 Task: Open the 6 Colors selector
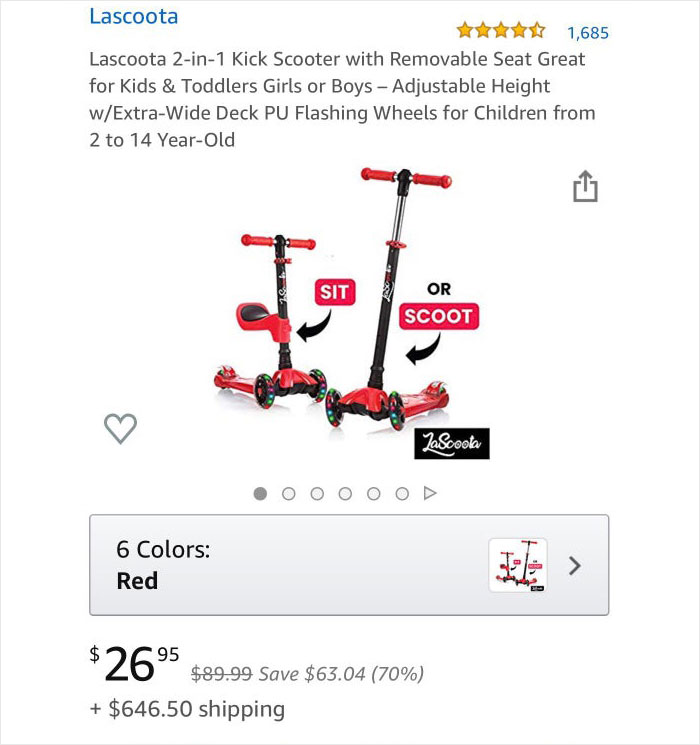[349, 565]
